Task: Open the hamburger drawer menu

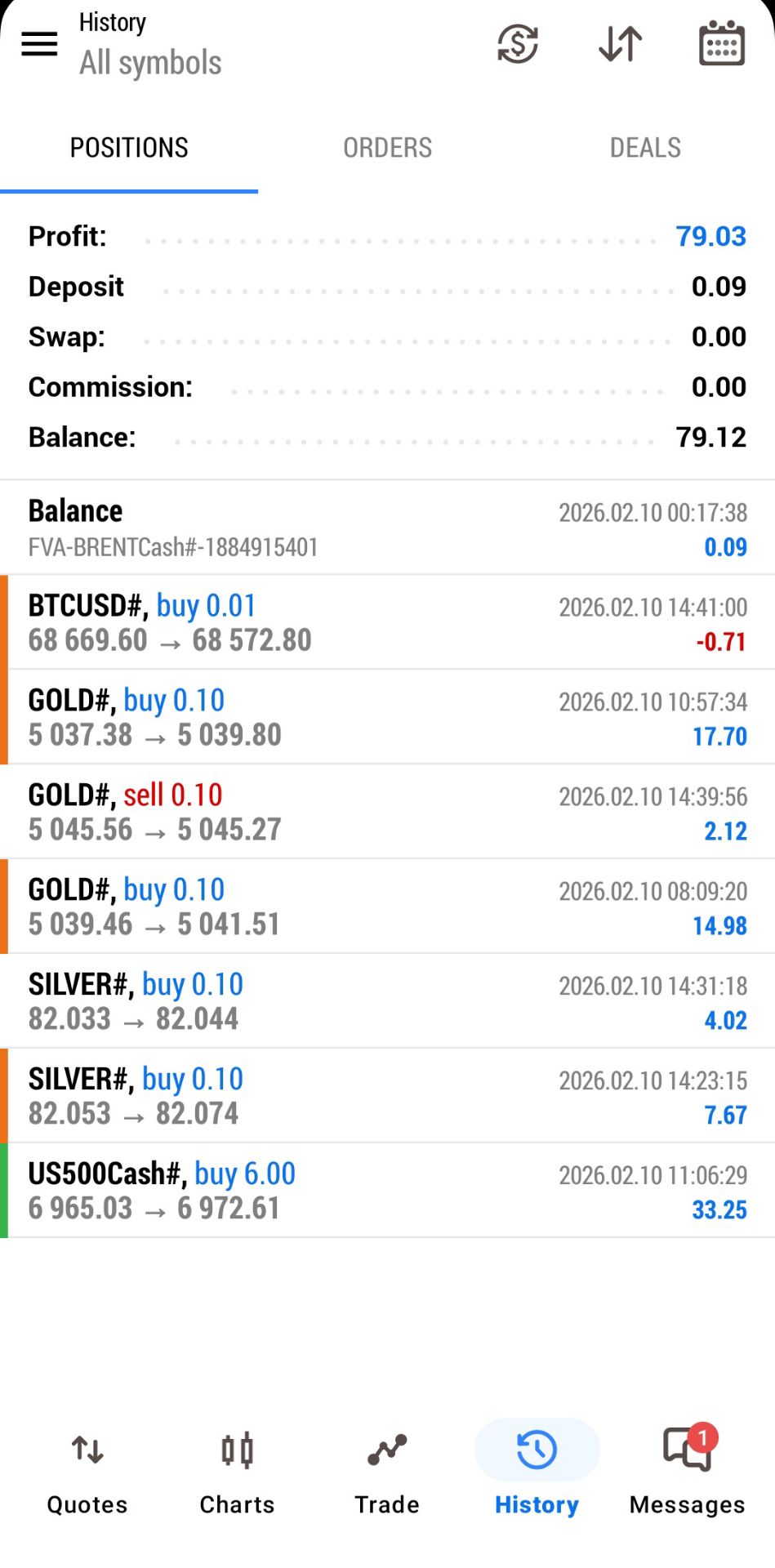Action: [x=39, y=44]
